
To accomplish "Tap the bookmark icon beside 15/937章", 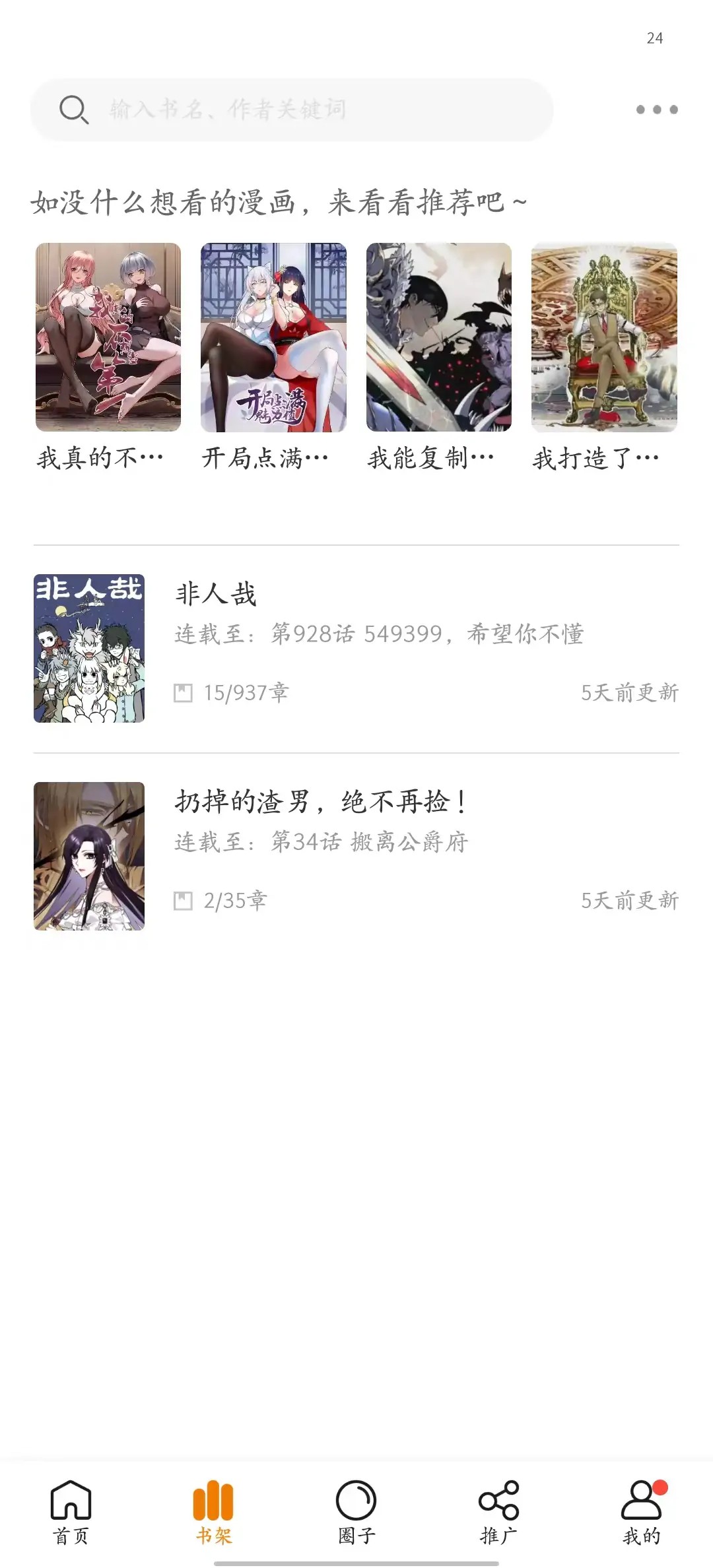I will [183, 693].
